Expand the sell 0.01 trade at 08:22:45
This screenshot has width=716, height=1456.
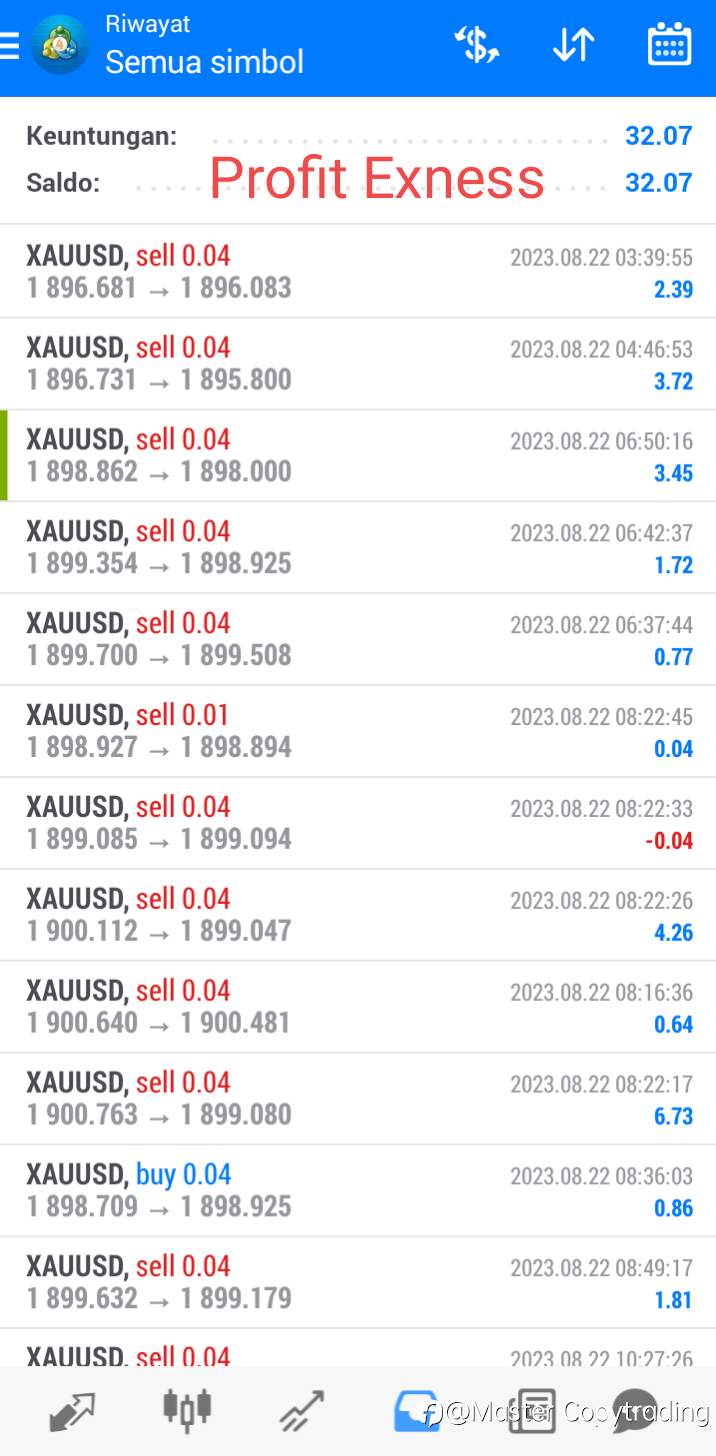[x=358, y=731]
